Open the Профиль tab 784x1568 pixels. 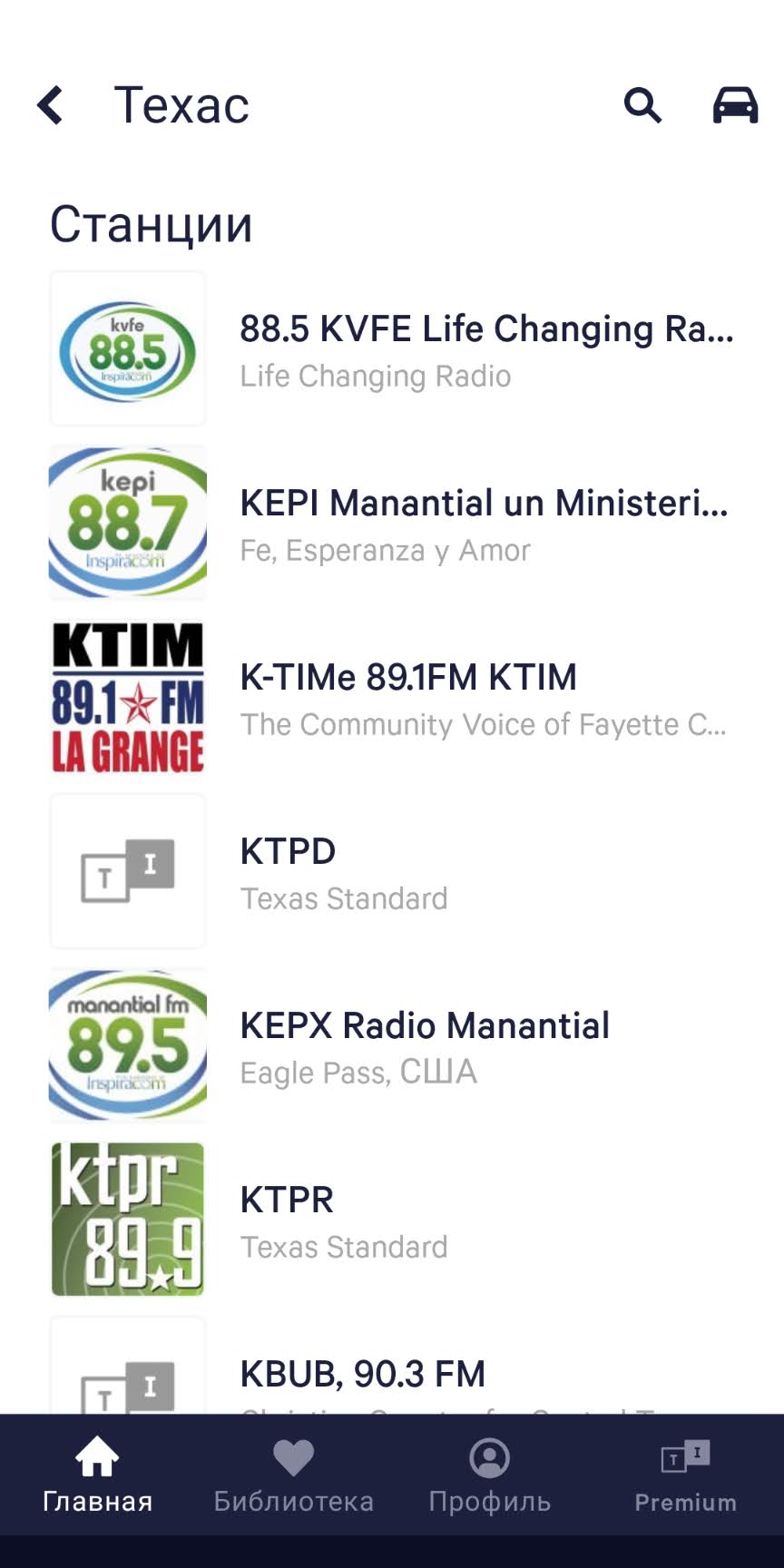click(x=490, y=1475)
